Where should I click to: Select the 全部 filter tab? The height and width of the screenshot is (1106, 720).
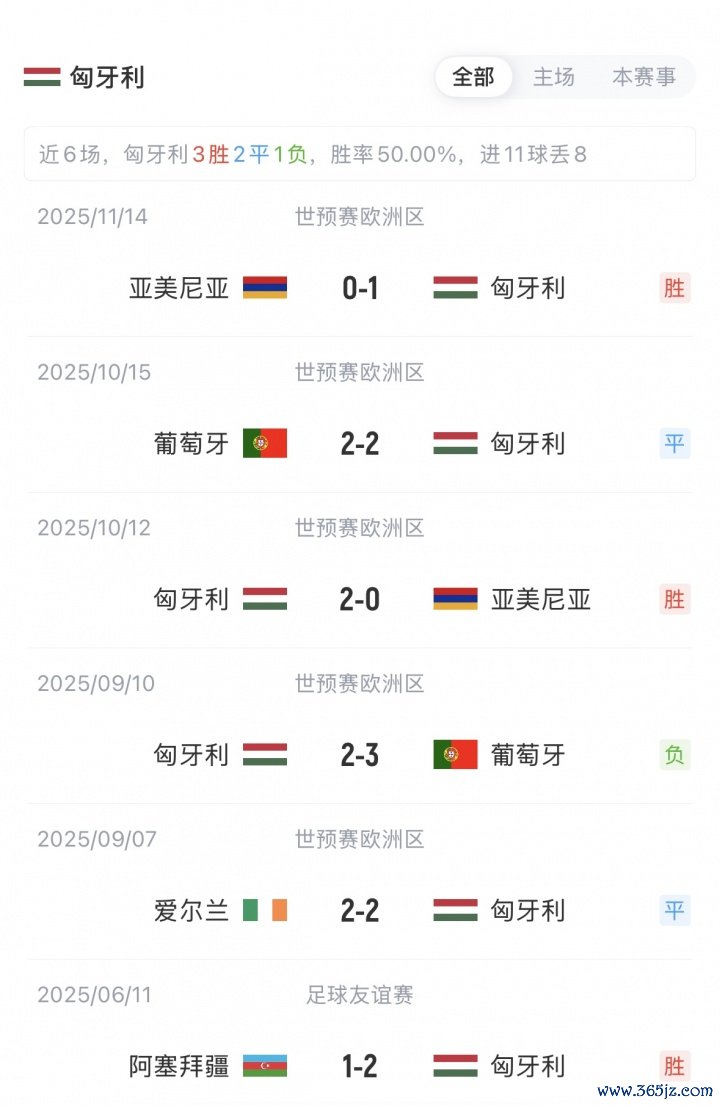coord(473,77)
